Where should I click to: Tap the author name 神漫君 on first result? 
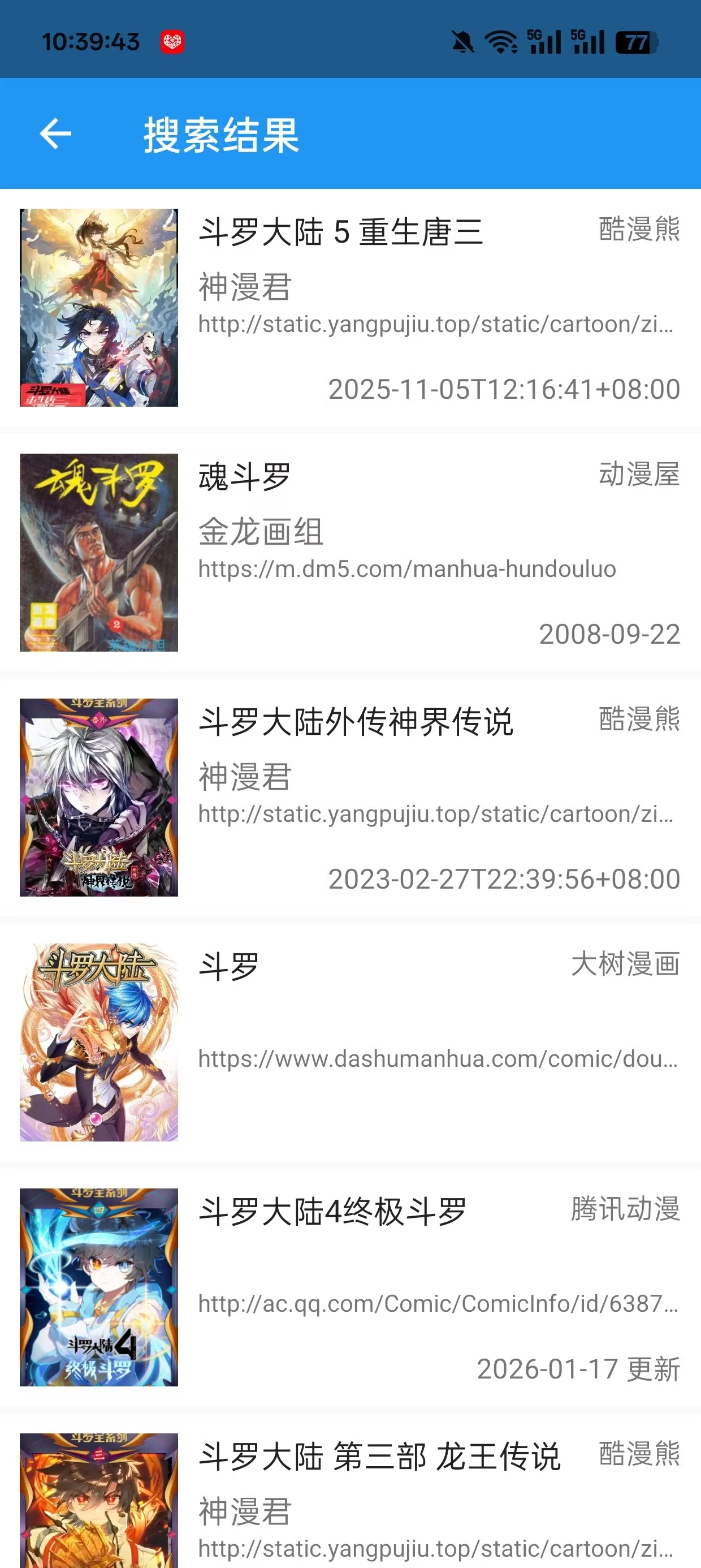pyautogui.click(x=245, y=287)
